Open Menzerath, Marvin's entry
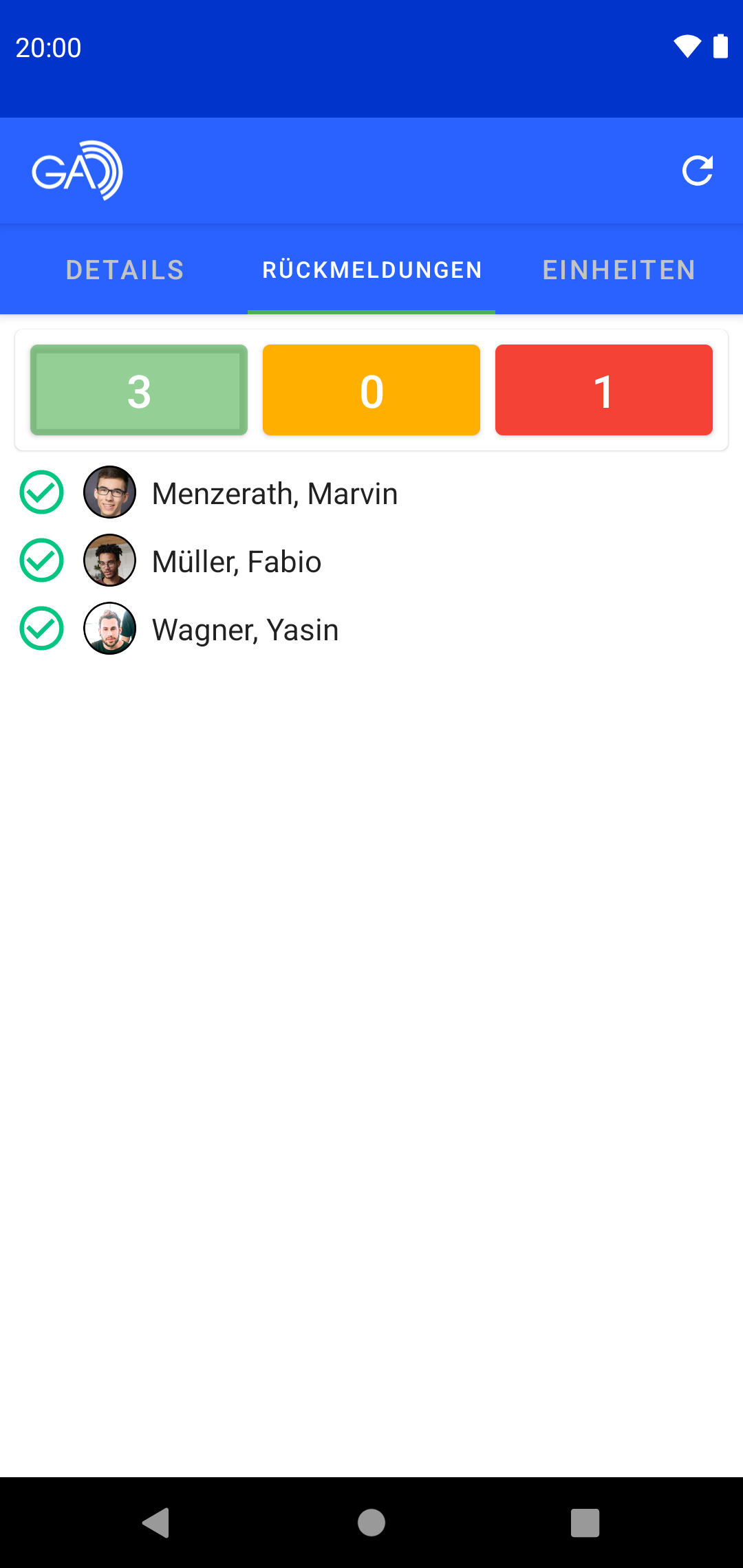This screenshot has height=1568, width=743. [x=274, y=493]
